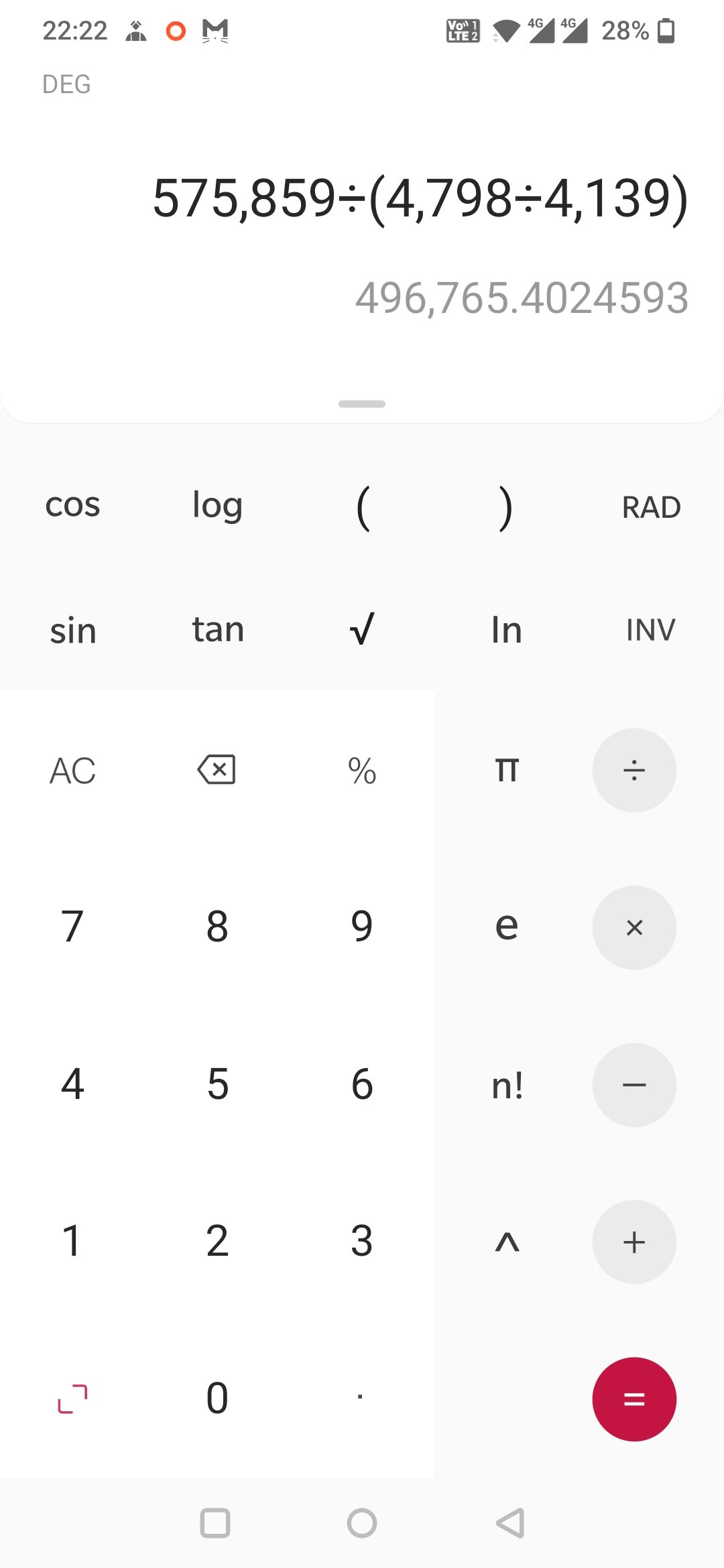
Task: Clear the calculation with AC
Action: (72, 771)
